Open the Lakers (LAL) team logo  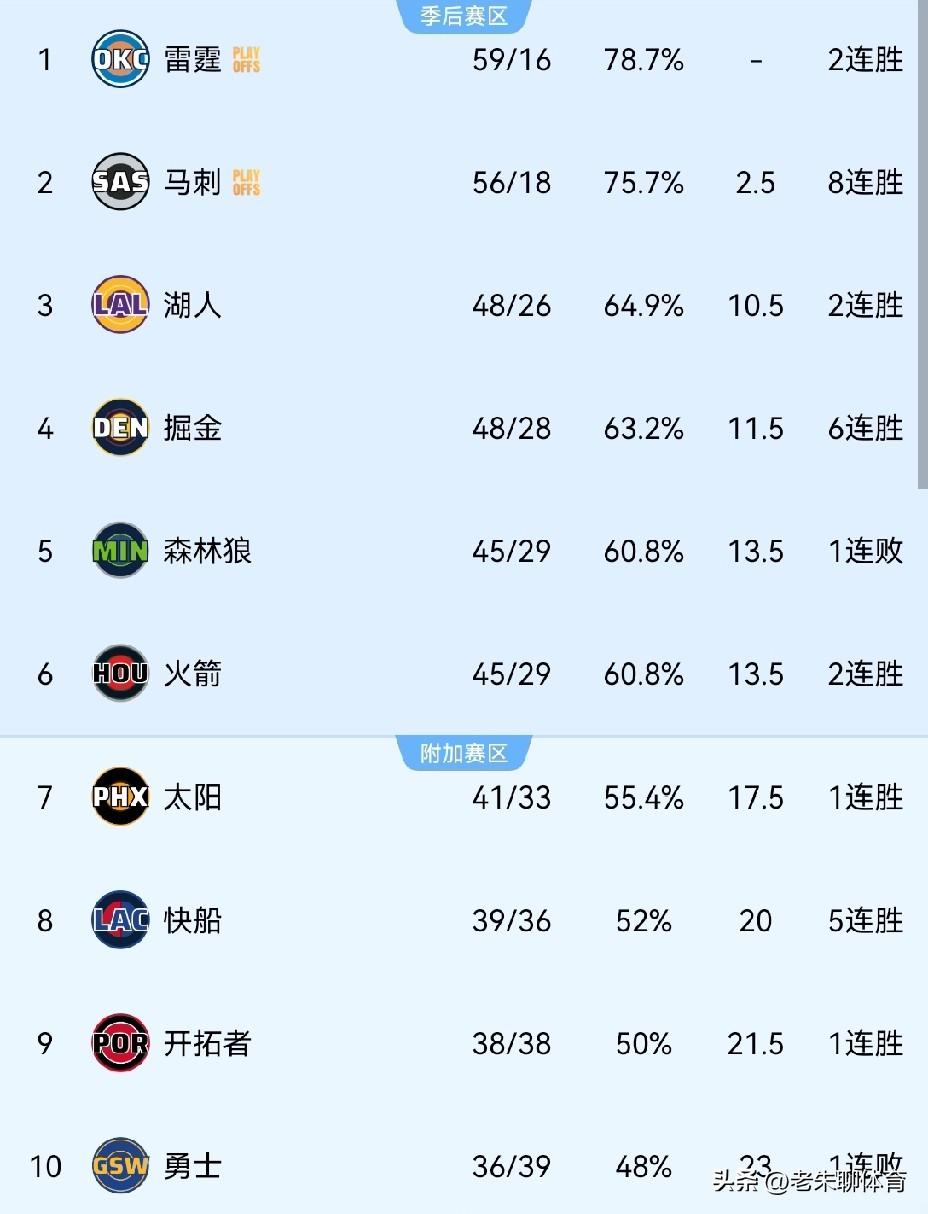(119, 306)
